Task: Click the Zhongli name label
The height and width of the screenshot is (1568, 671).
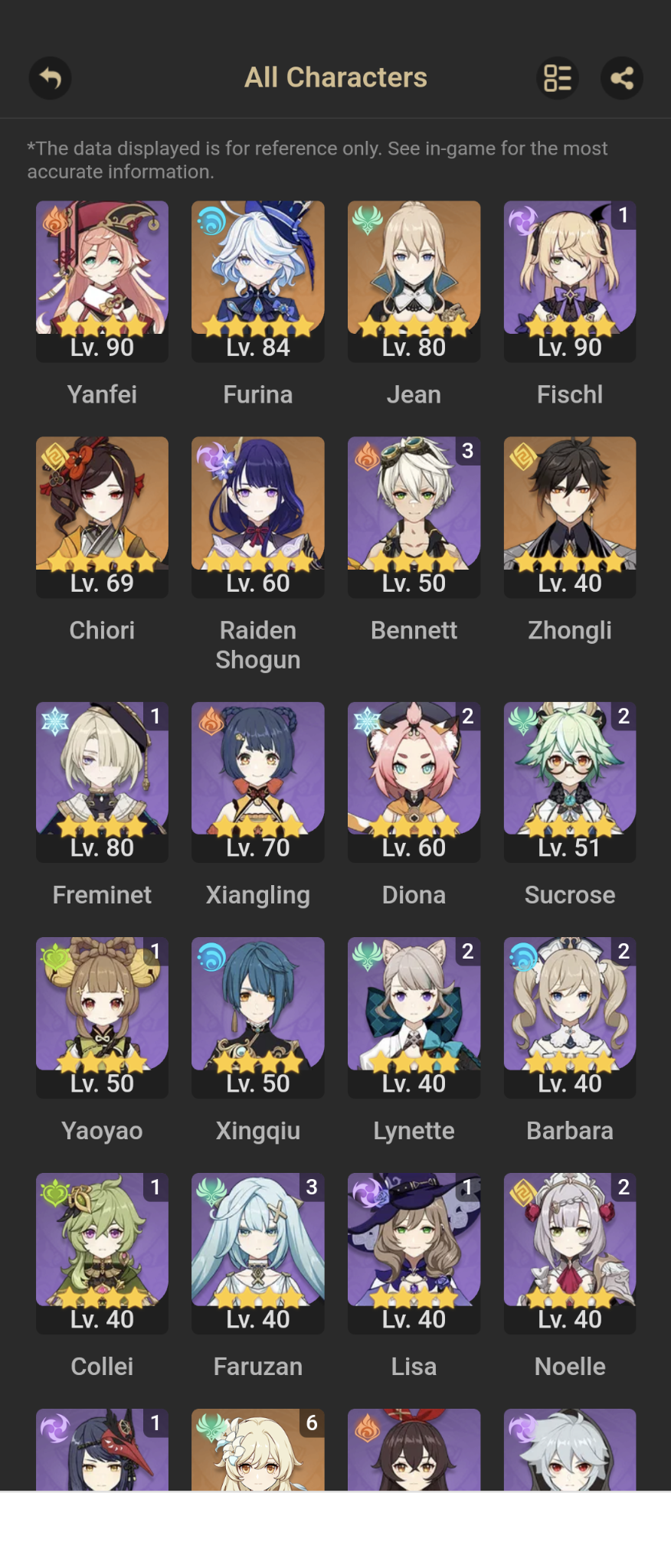Action: tap(570, 630)
